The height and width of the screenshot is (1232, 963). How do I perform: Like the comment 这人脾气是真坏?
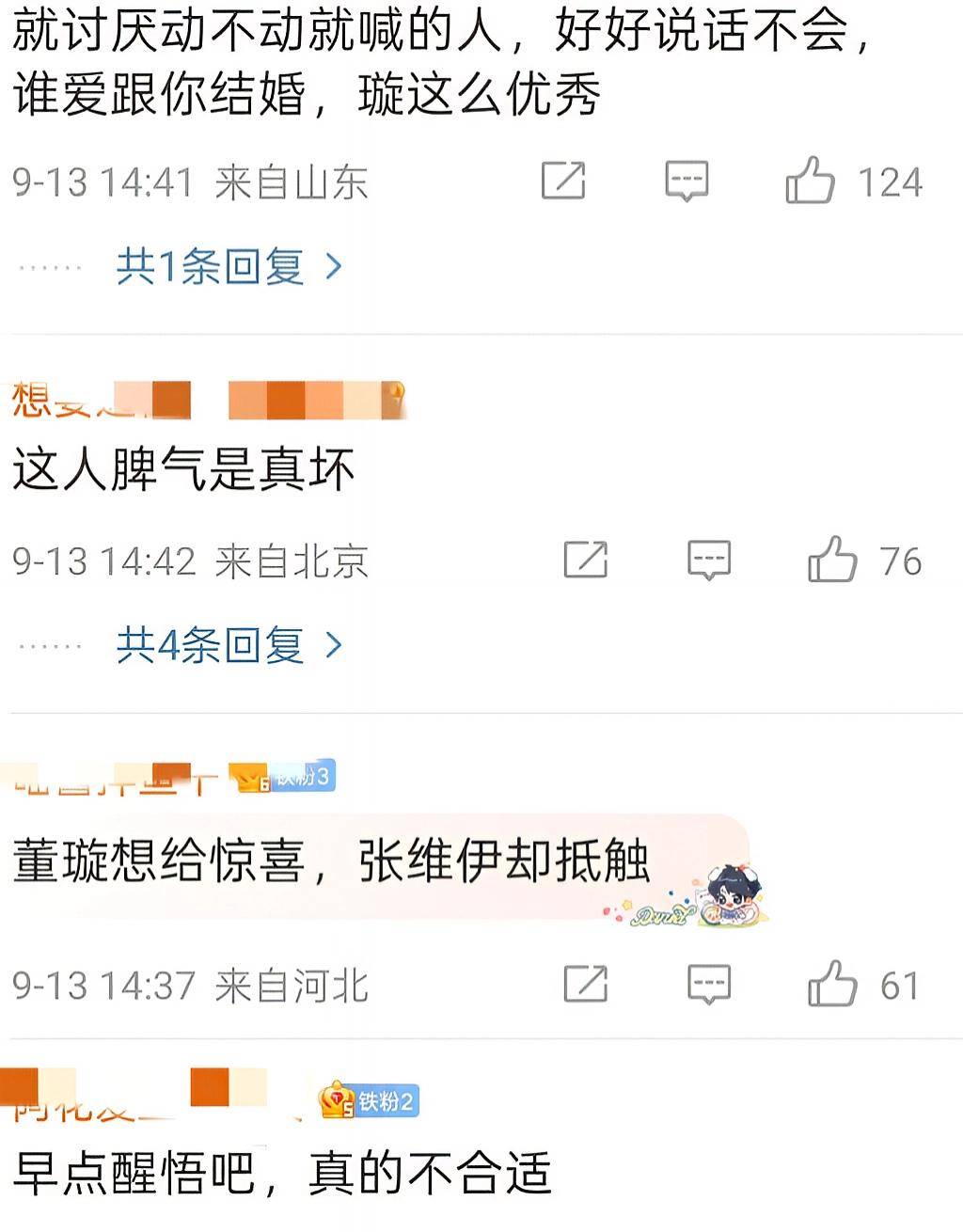coord(832,561)
